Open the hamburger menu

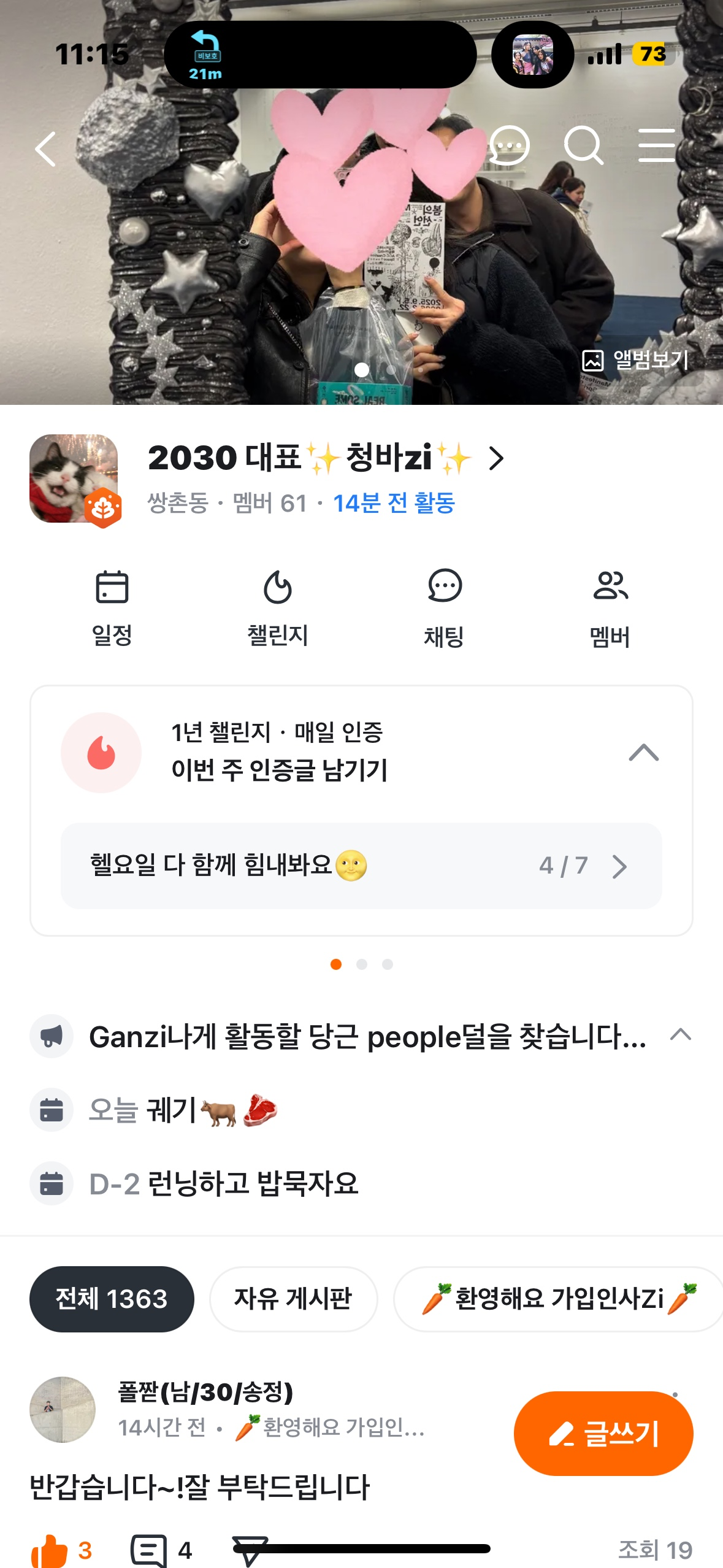(x=656, y=146)
